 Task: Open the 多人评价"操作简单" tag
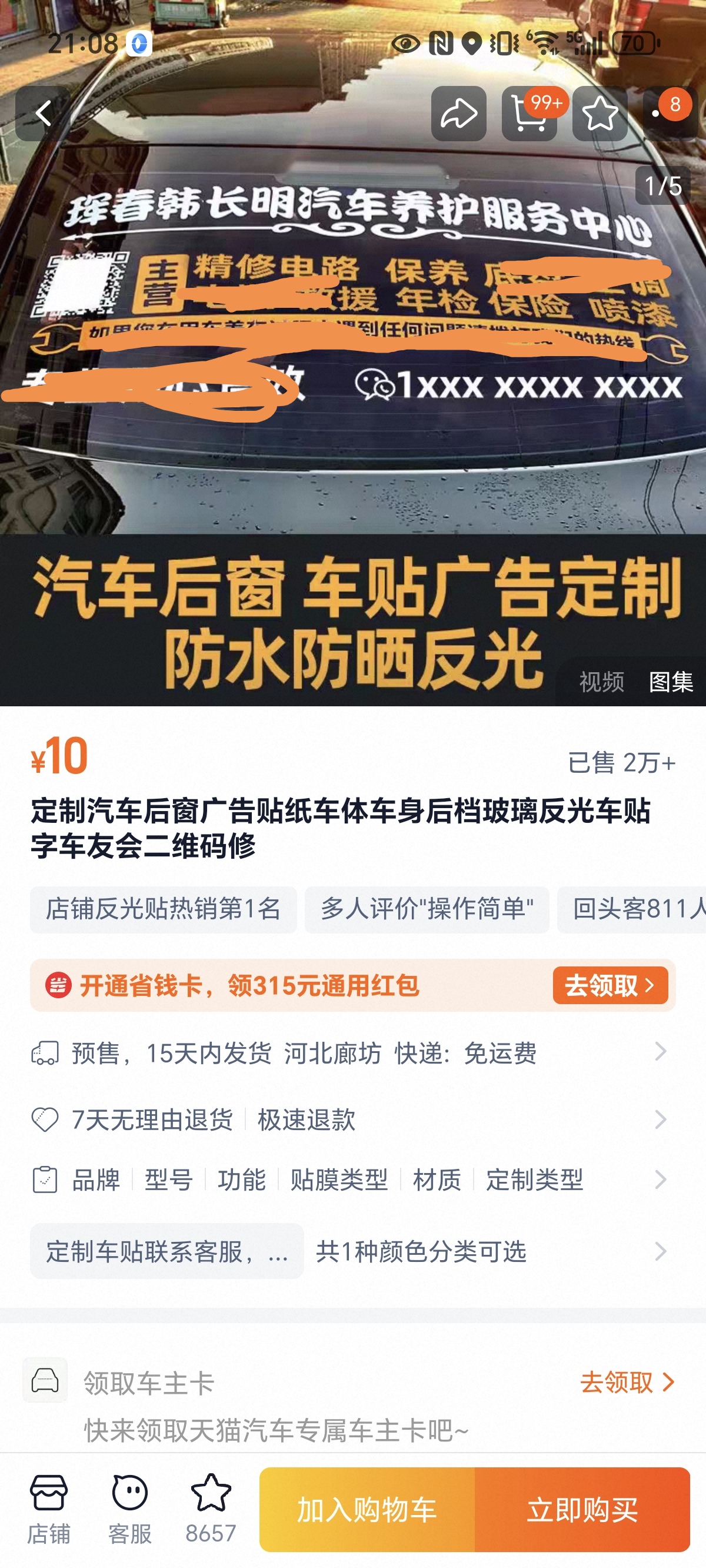click(427, 909)
